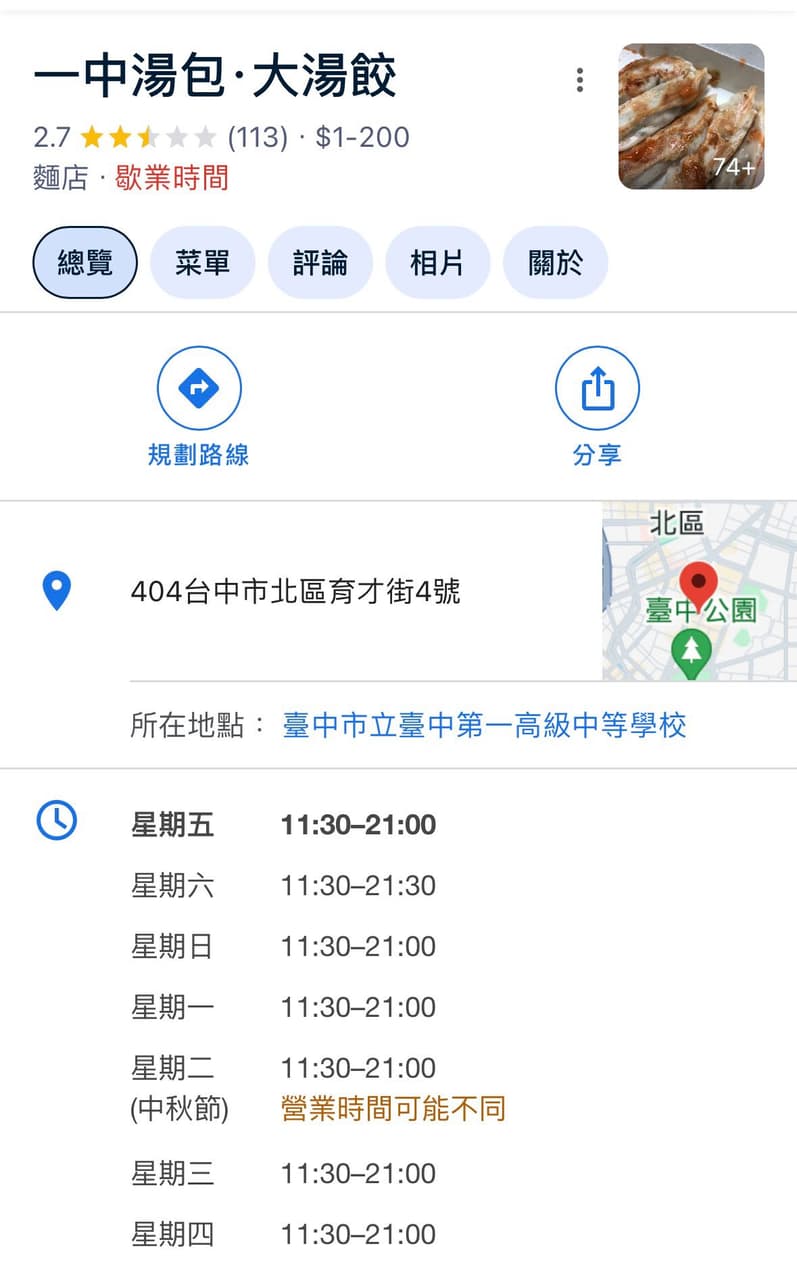Open the restaurant photo thumbnail with 74+
Viewport: 797px width, 1280px height.
pyautogui.click(x=691, y=116)
